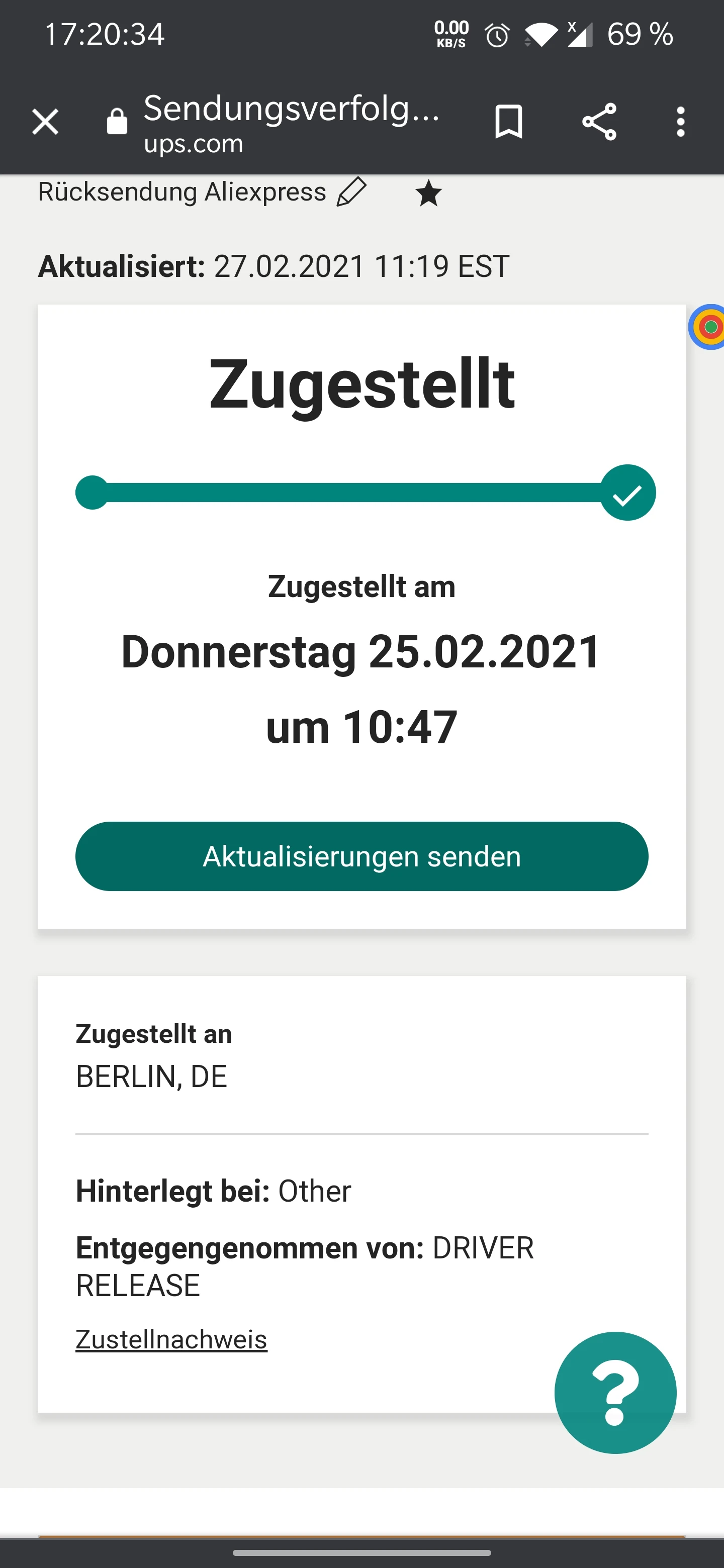Edit the Rücksendung Aliexpress description
Screen dimensions: 724x1568
pos(351,192)
